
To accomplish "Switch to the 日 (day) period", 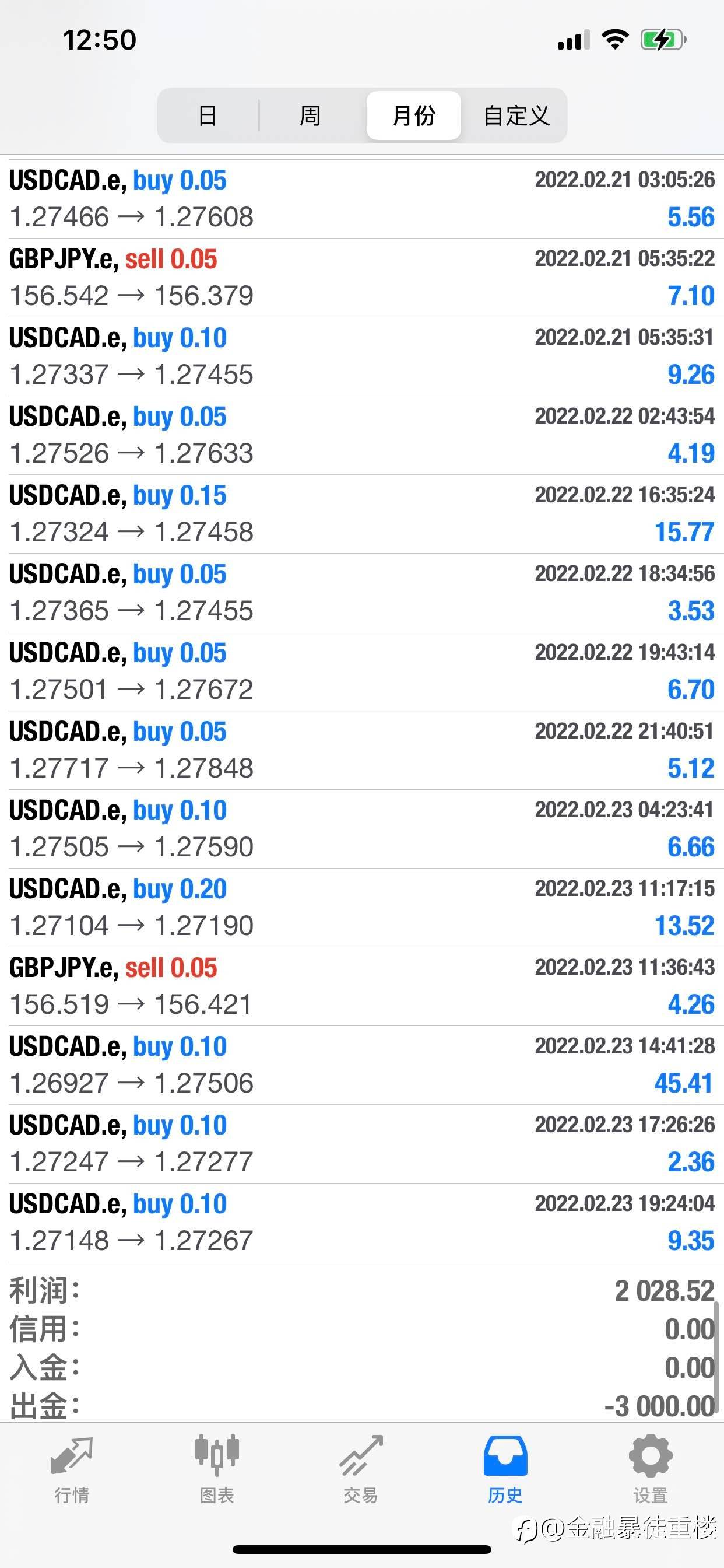I will [208, 116].
